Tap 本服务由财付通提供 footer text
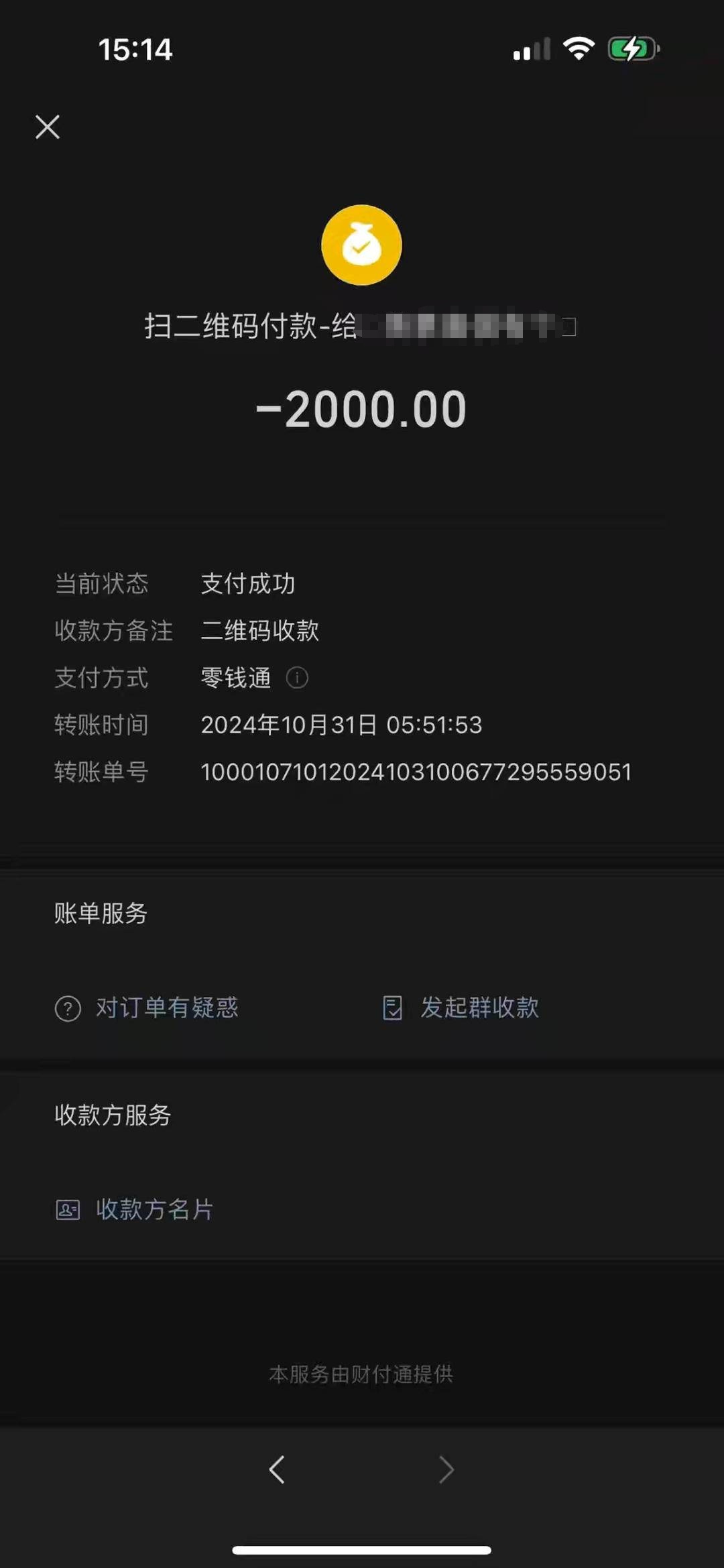 tap(361, 1374)
